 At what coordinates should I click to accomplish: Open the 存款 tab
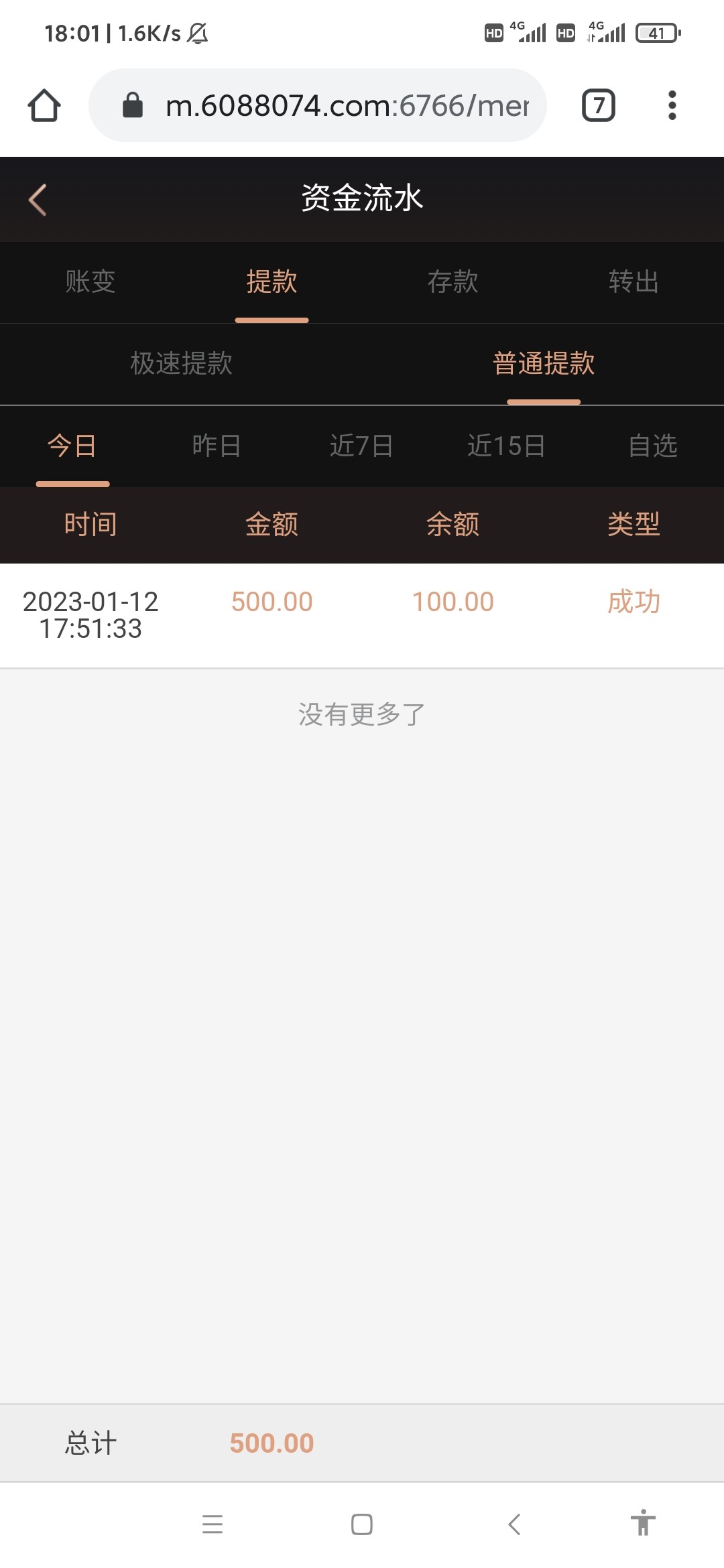click(452, 281)
